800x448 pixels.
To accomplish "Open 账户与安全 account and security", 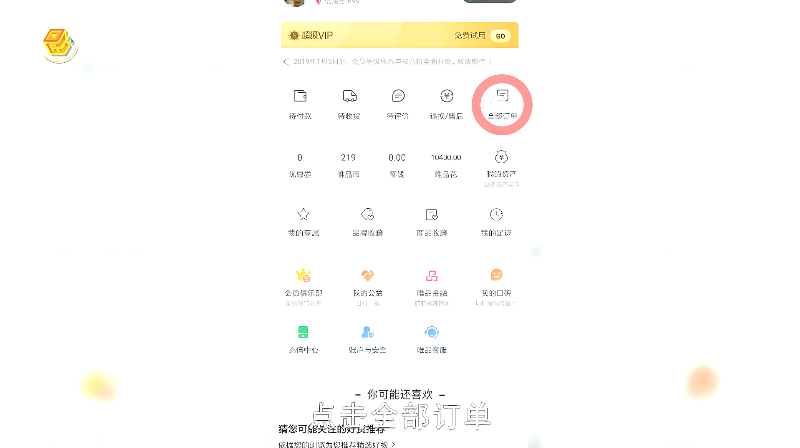I will coord(367,338).
